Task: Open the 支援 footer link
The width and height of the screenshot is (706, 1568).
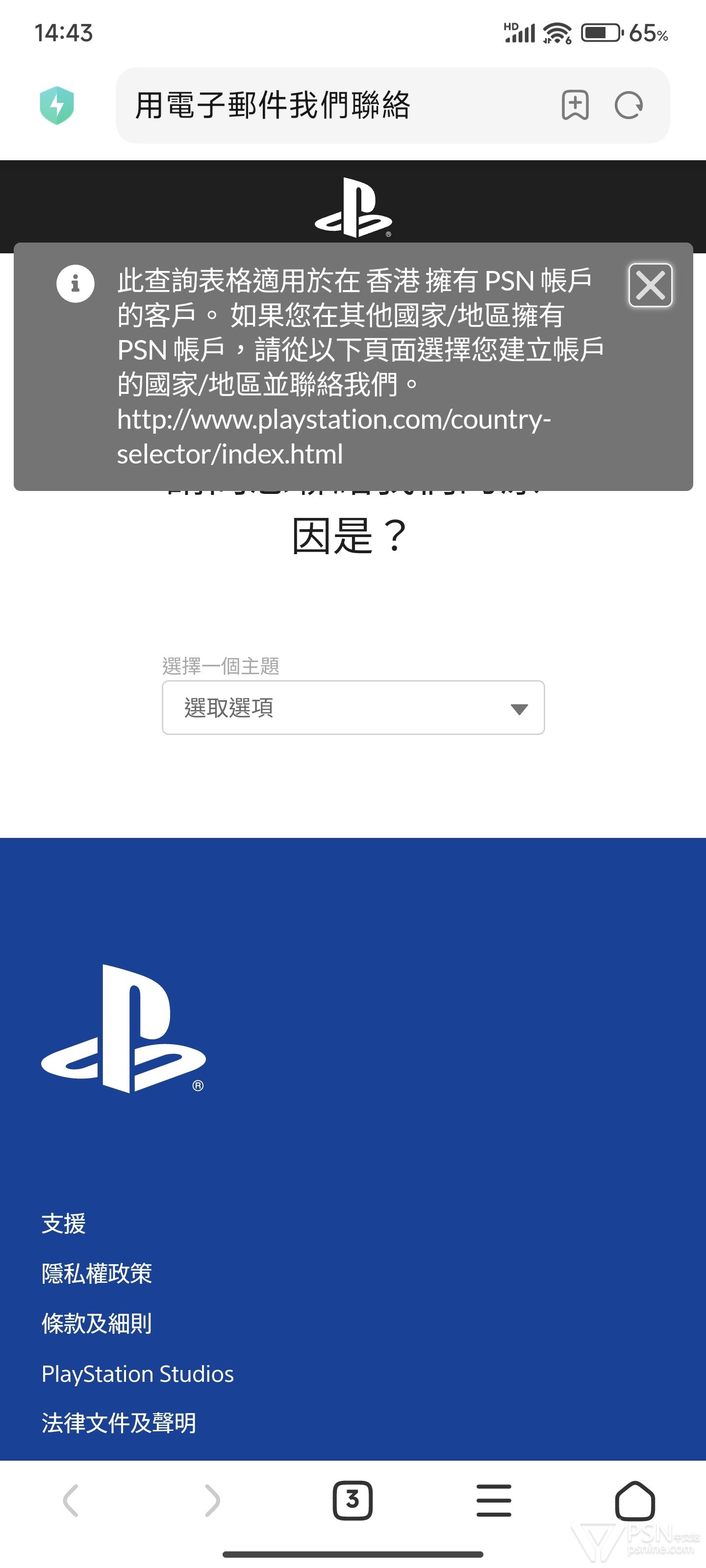Action: 63,1224
